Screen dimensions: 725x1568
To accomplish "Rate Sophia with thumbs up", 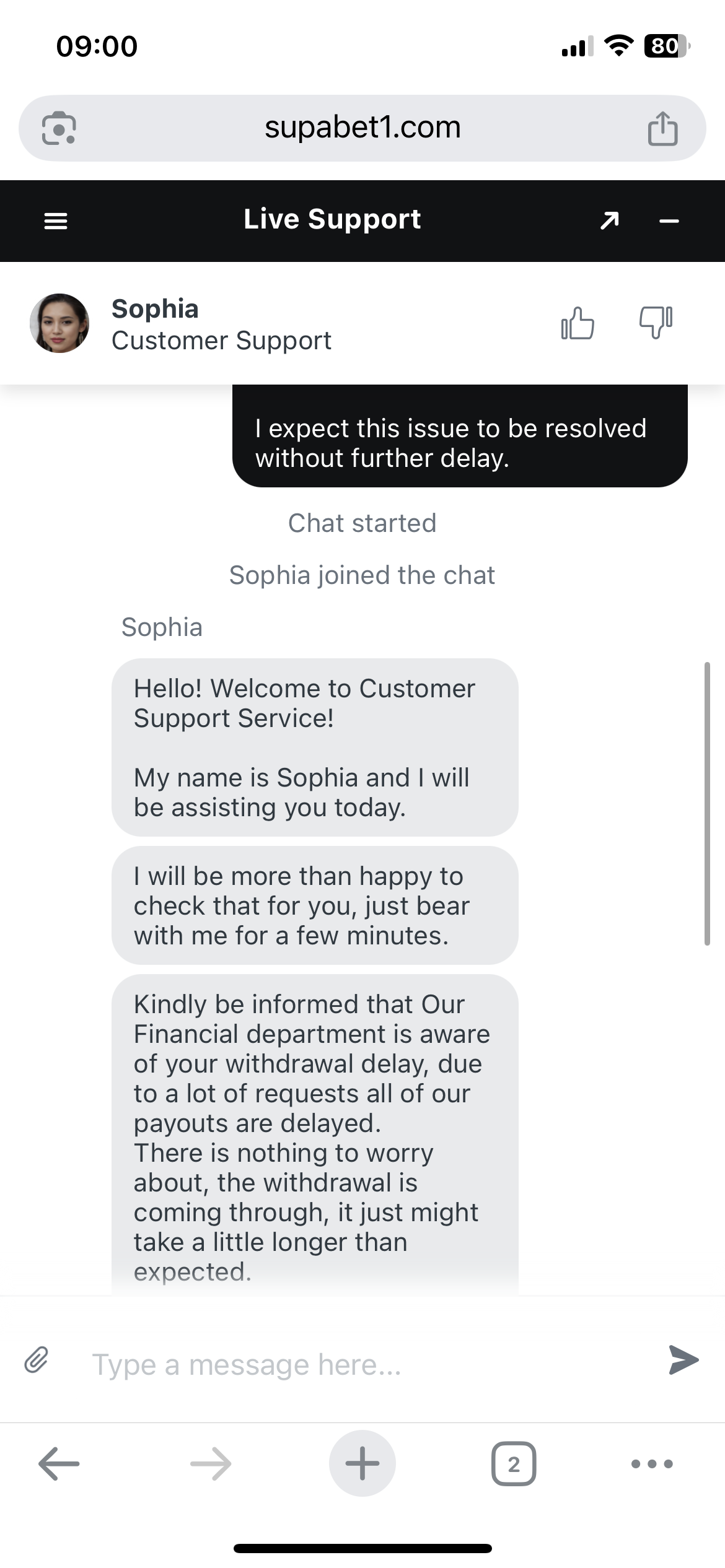I will tap(577, 323).
